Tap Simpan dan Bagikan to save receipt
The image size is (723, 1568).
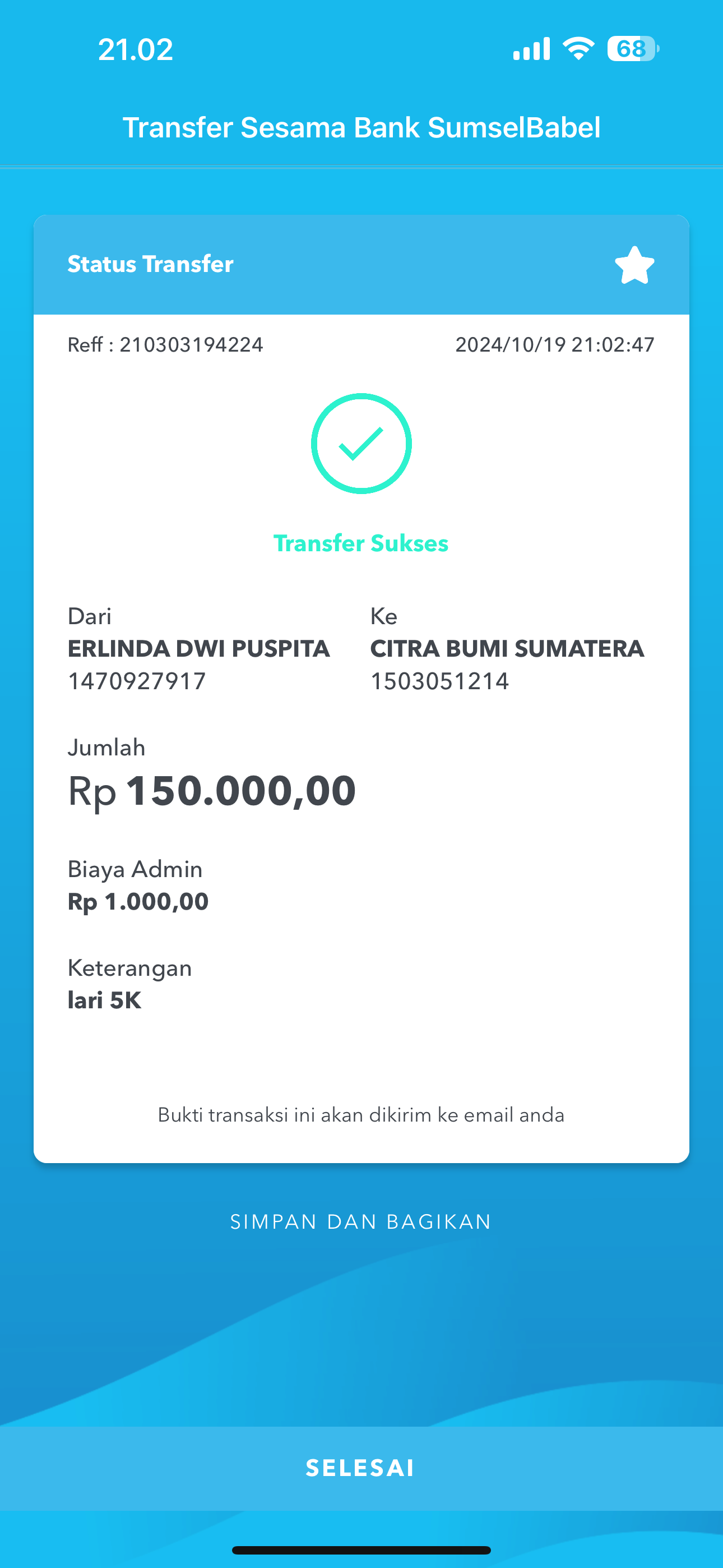tap(361, 1221)
